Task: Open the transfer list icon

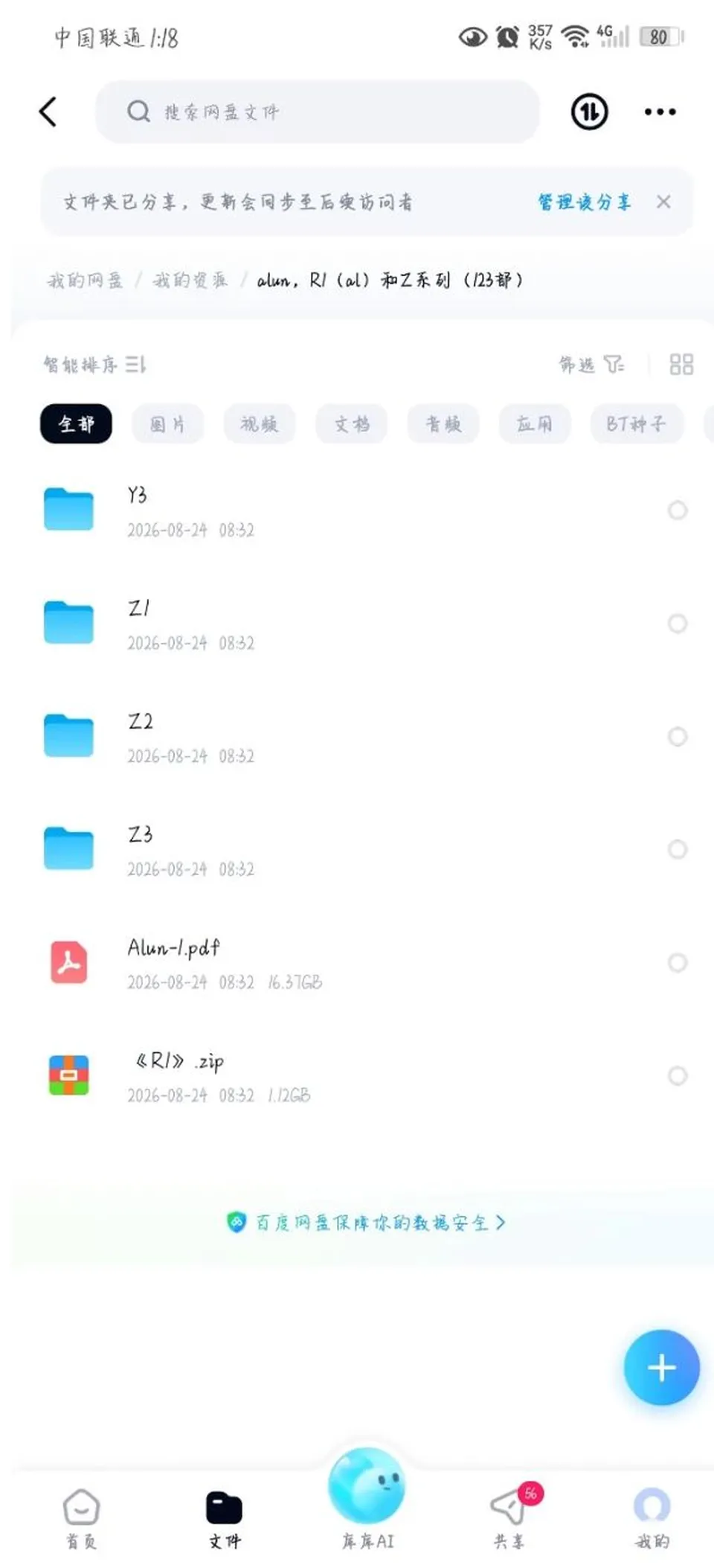Action: coord(589,112)
